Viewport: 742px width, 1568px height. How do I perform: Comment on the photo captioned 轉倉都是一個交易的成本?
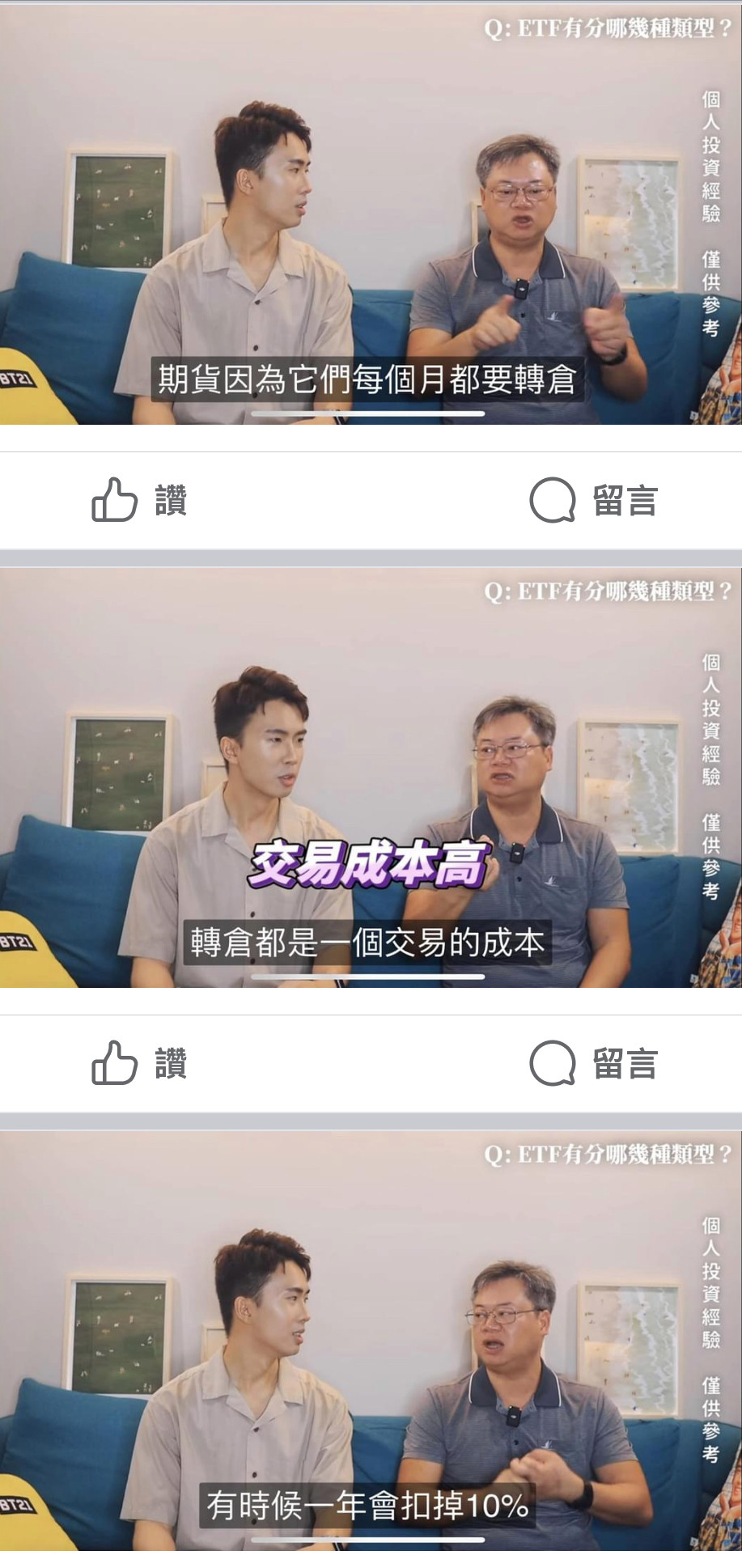[593, 1063]
